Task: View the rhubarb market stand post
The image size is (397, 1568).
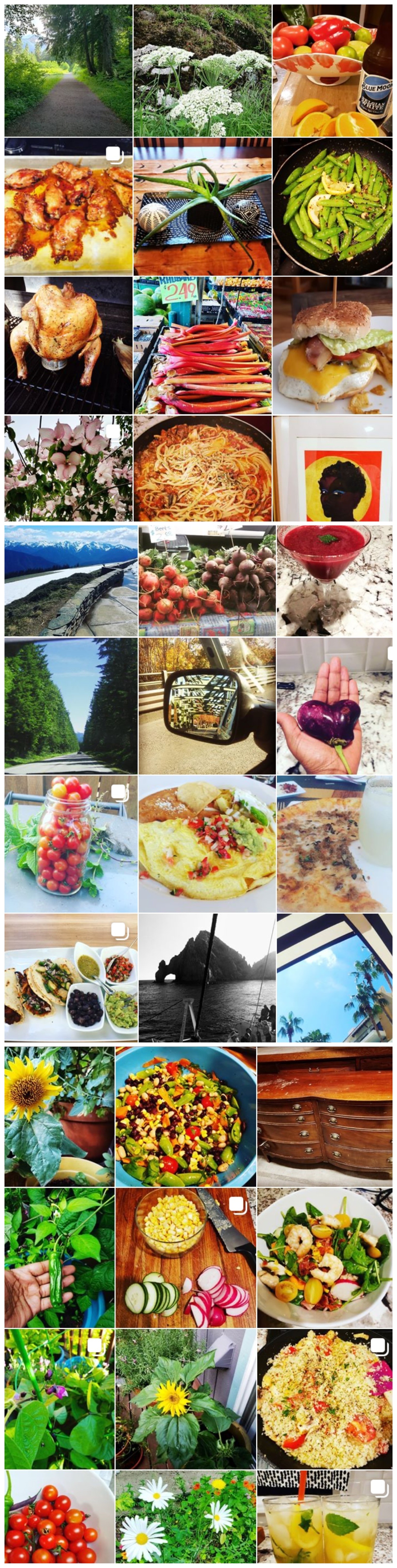Action: coord(202,345)
